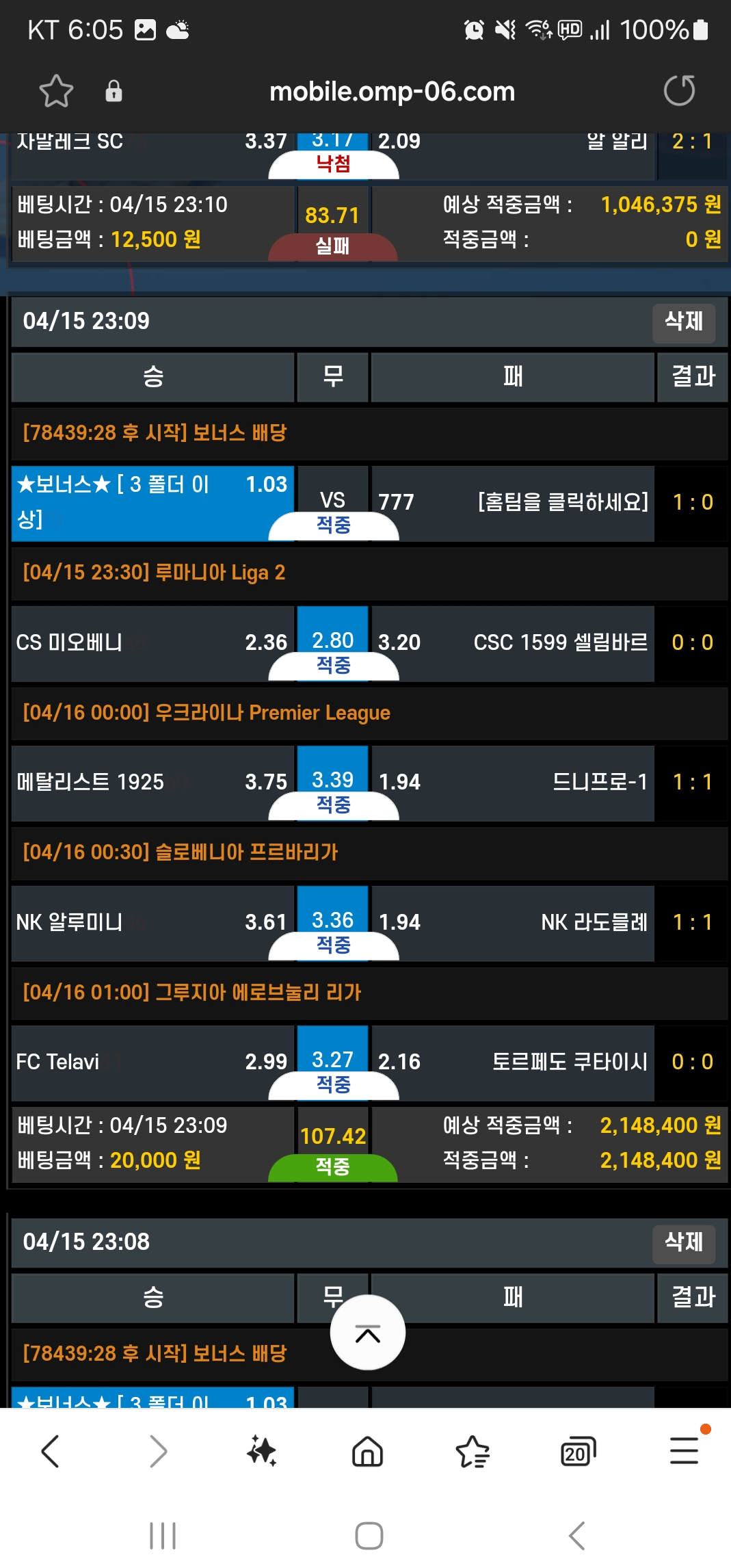The height and width of the screenshot is (1568, 731).
Task: Delete the 04/15 23:09 bet record
Action: click(684, 322)
